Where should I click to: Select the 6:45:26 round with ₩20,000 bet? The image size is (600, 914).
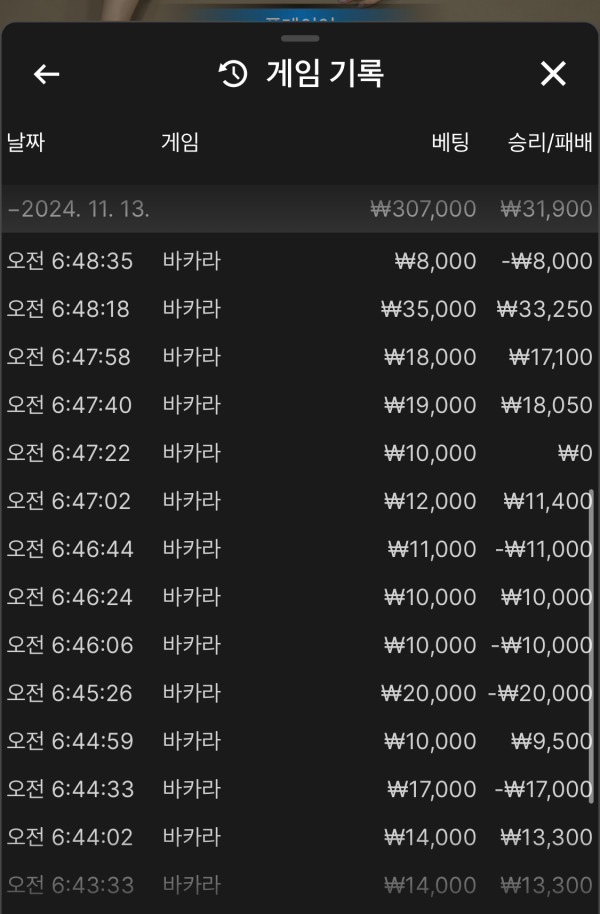click(x=299, y=693)
